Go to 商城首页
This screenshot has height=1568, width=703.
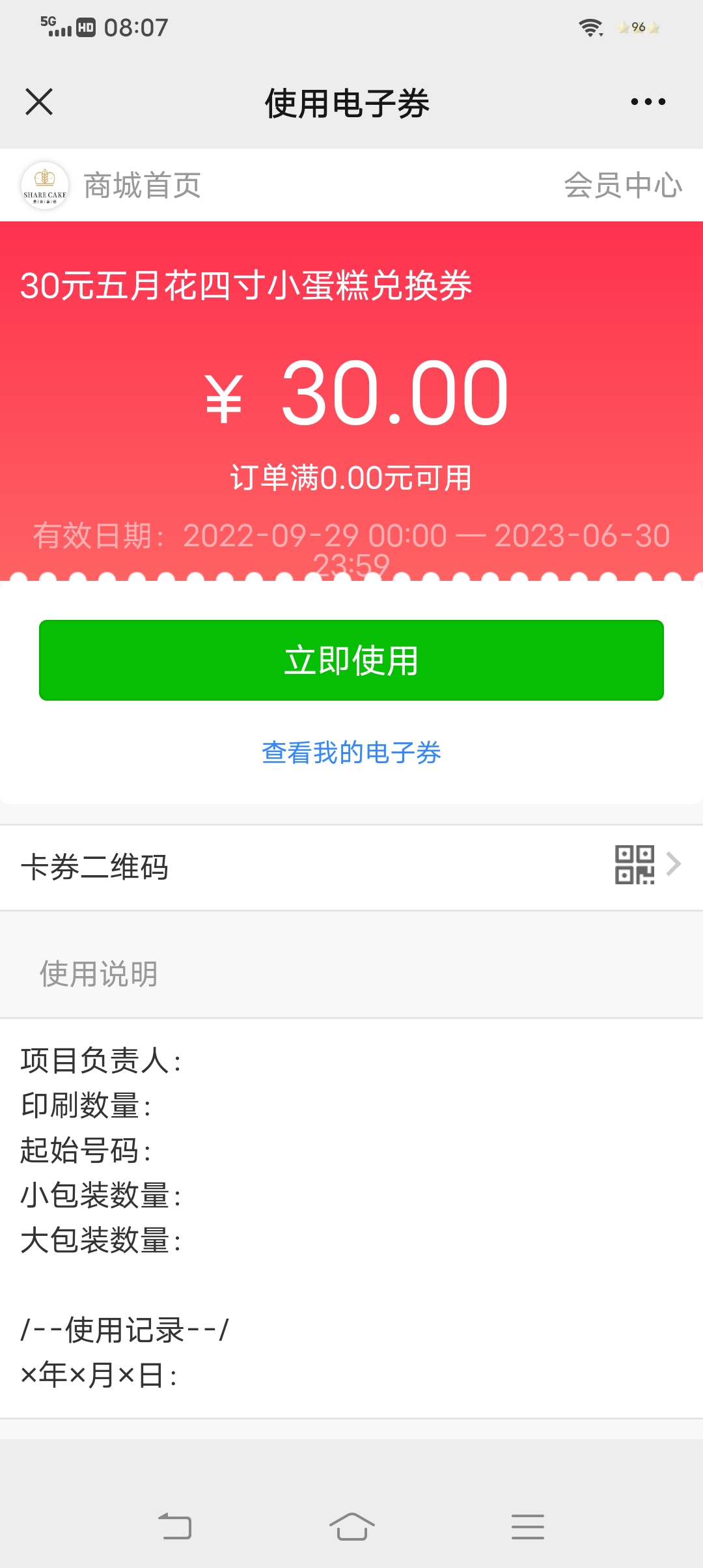tap(142, 186)
